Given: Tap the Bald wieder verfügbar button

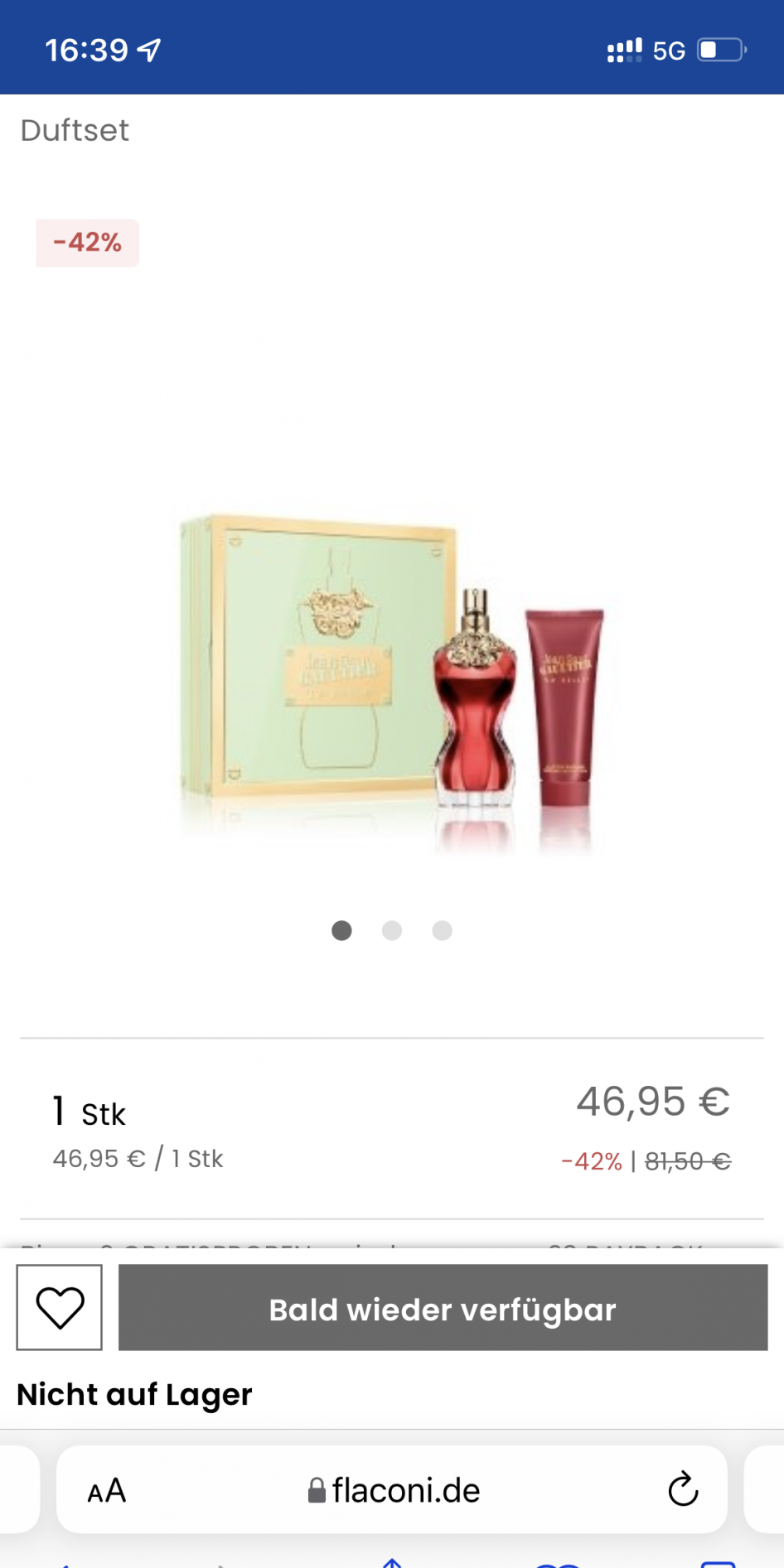Looking at the screenshot, I should tap(443, 1307).
